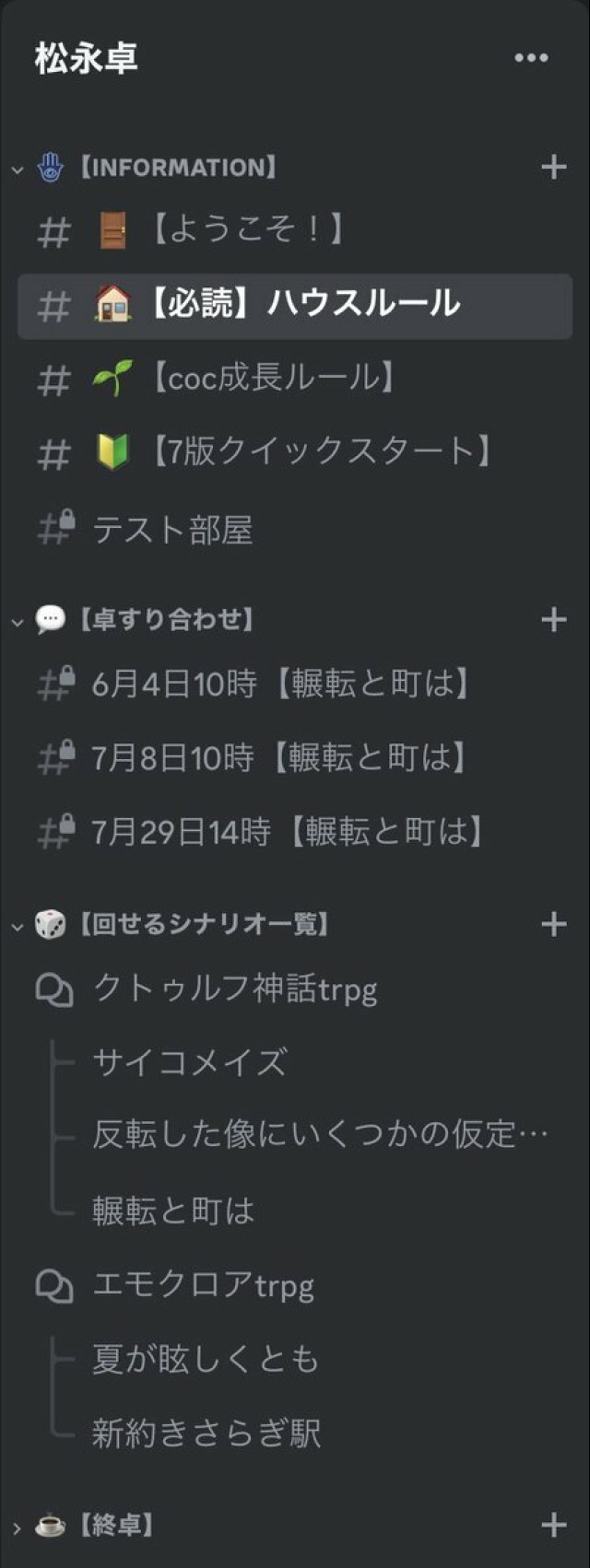590x1568 pixels.
Task: Add a channel to the INFORMATION category
Action: (x=553, y=168)
